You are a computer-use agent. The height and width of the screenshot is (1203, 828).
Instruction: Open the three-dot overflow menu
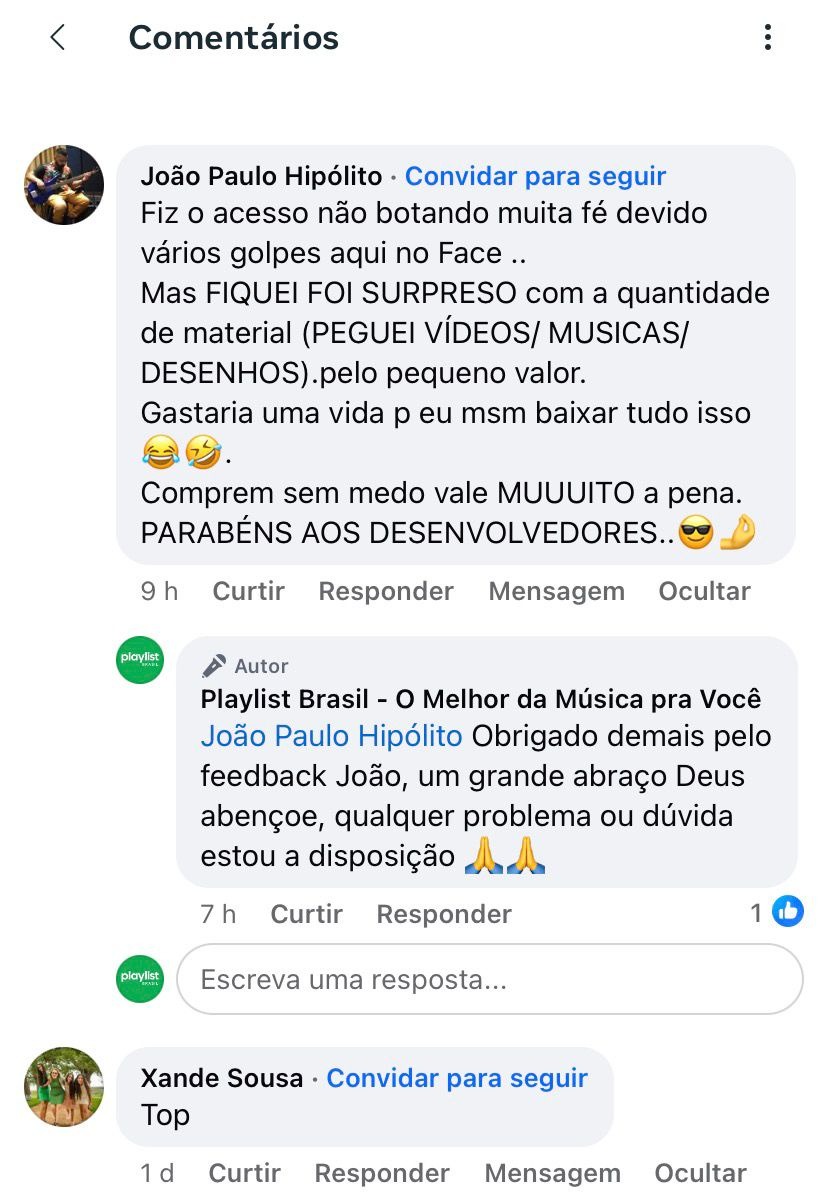(767, 38)
